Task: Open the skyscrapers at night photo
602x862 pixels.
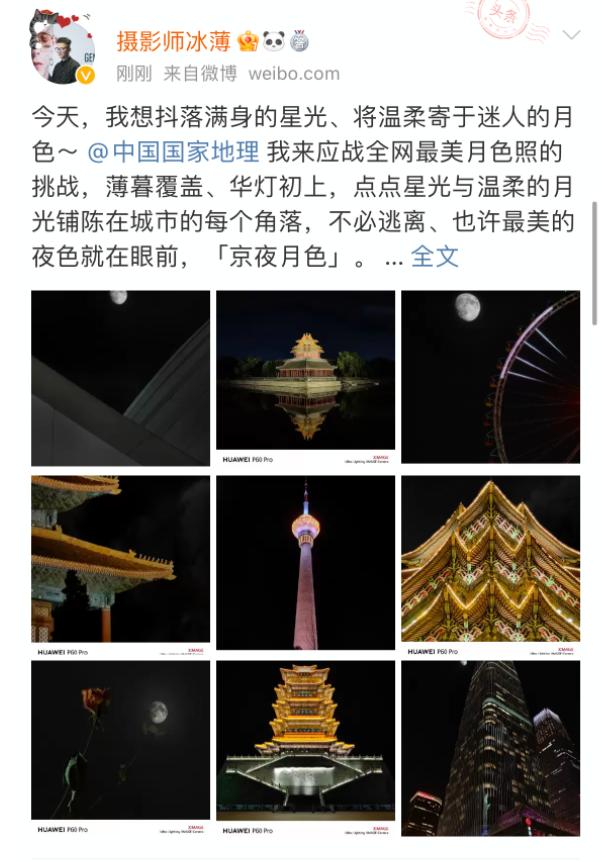Action: 490,747
